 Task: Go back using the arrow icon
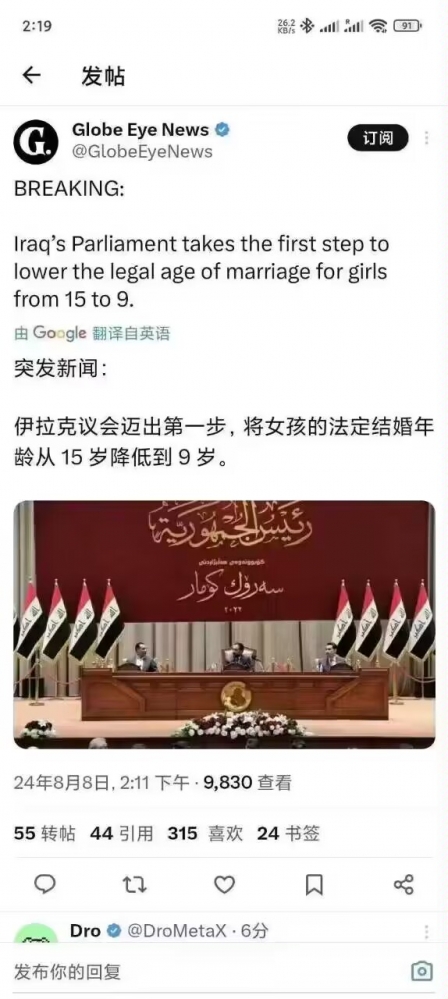pos(31,75)
